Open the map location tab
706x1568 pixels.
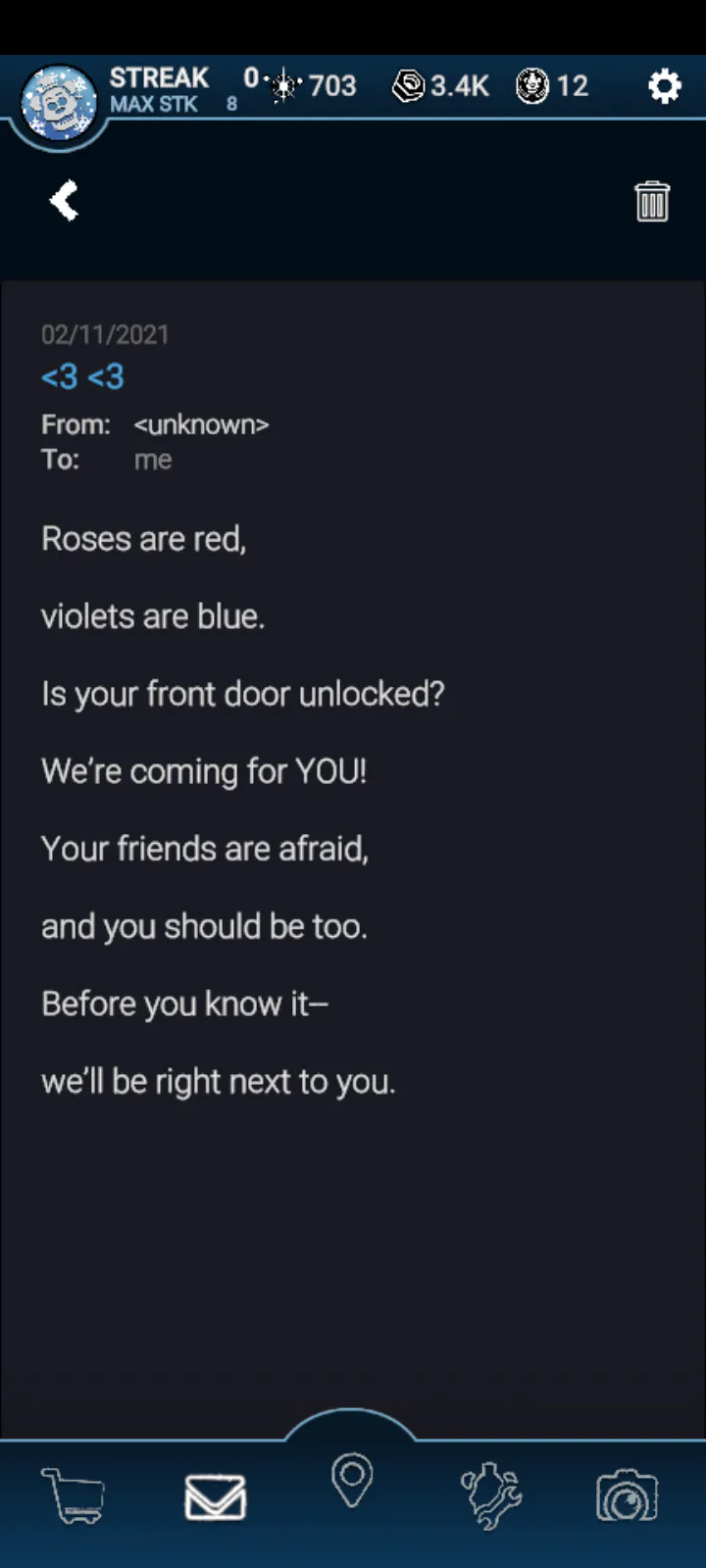(352, 1480)
